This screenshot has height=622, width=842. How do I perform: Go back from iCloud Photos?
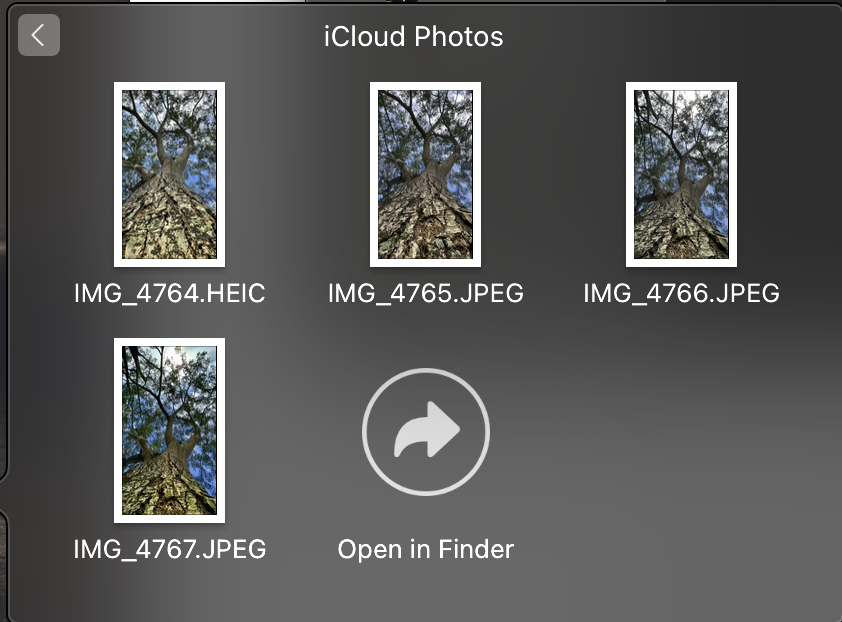(x=39, y=35)
